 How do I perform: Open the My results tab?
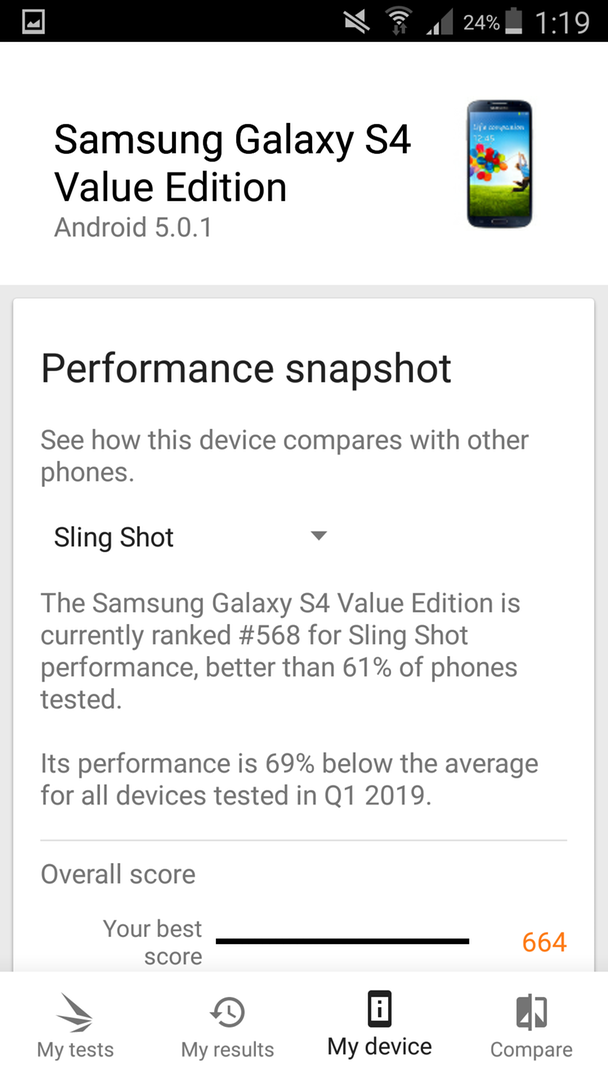point(228,1026)
